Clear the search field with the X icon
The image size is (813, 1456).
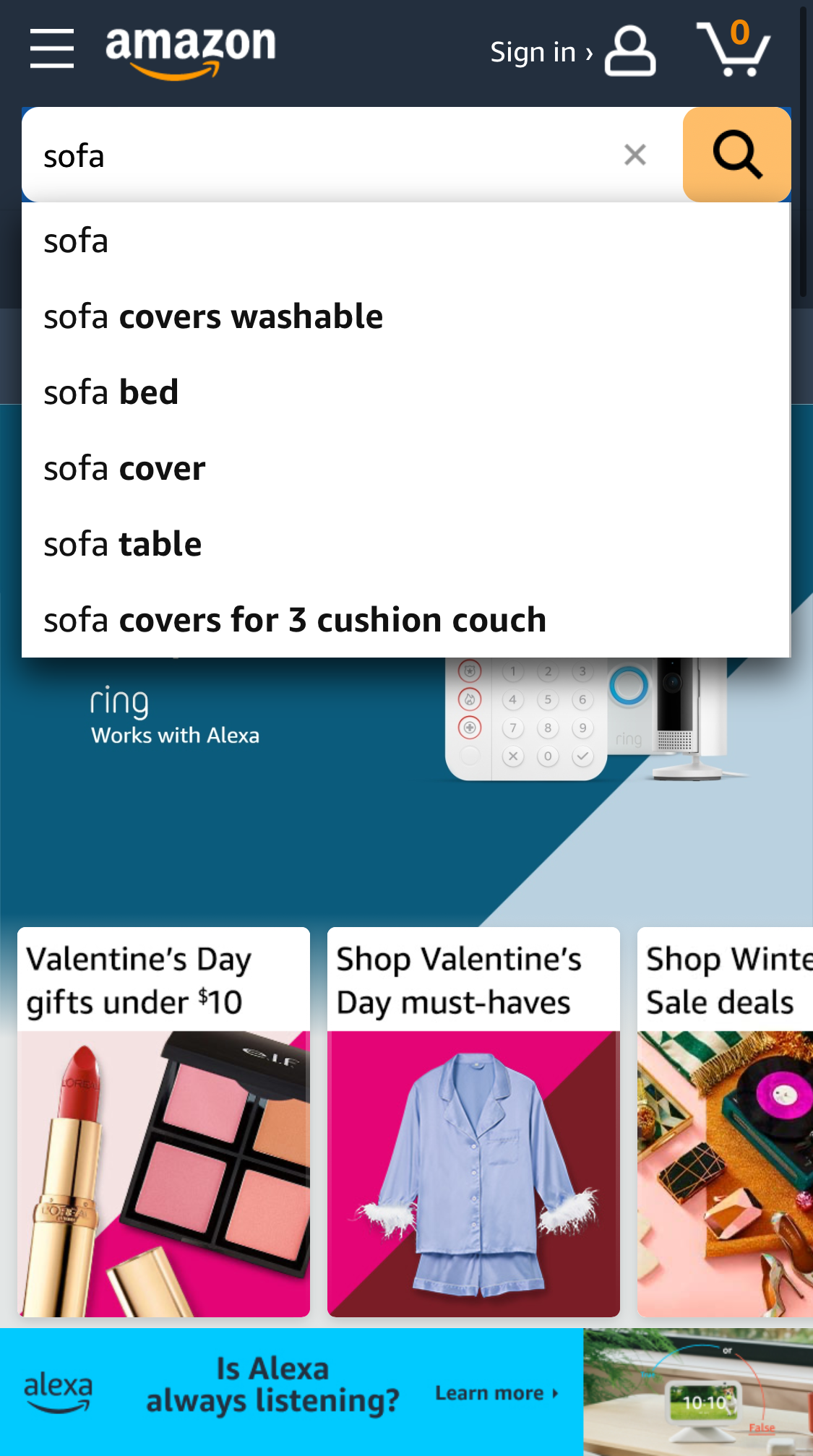tap(634, 154)
